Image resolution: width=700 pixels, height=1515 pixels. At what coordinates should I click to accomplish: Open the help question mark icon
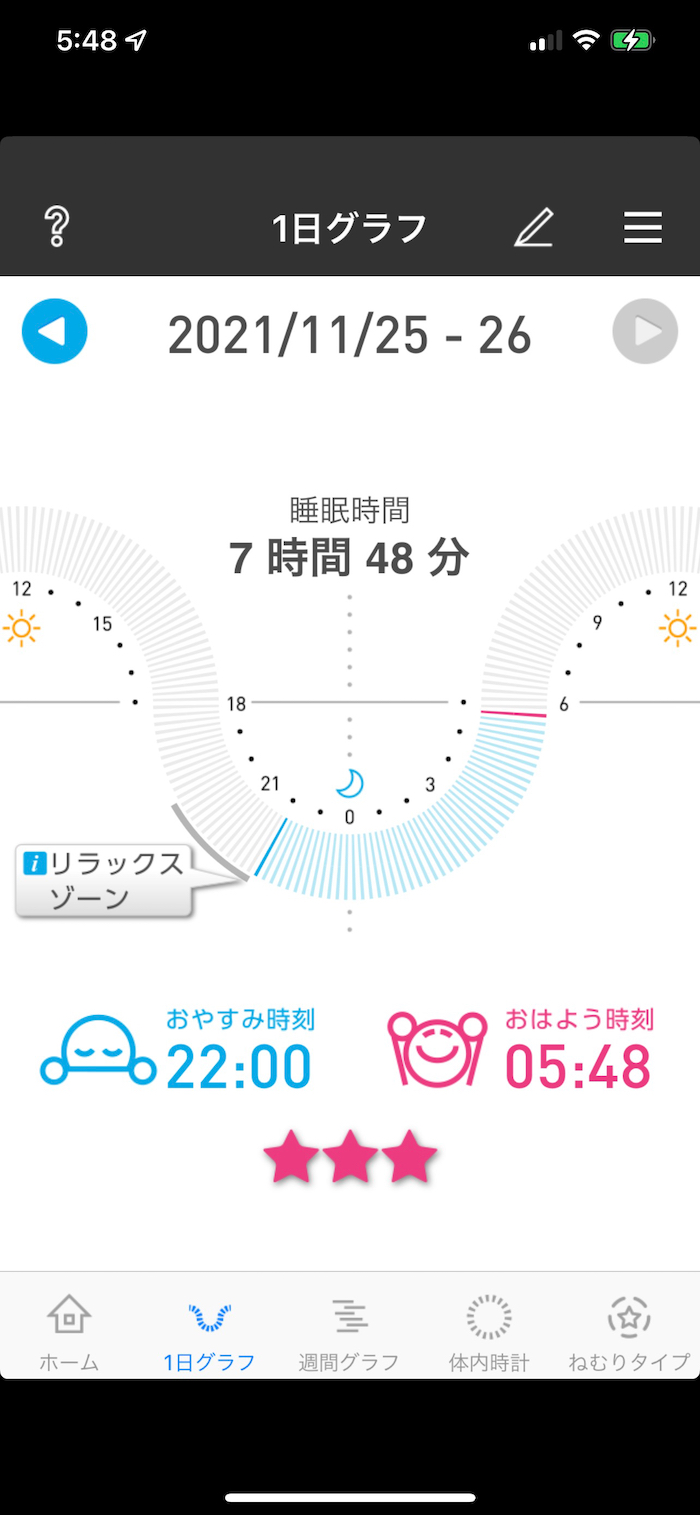click(57, 228)
